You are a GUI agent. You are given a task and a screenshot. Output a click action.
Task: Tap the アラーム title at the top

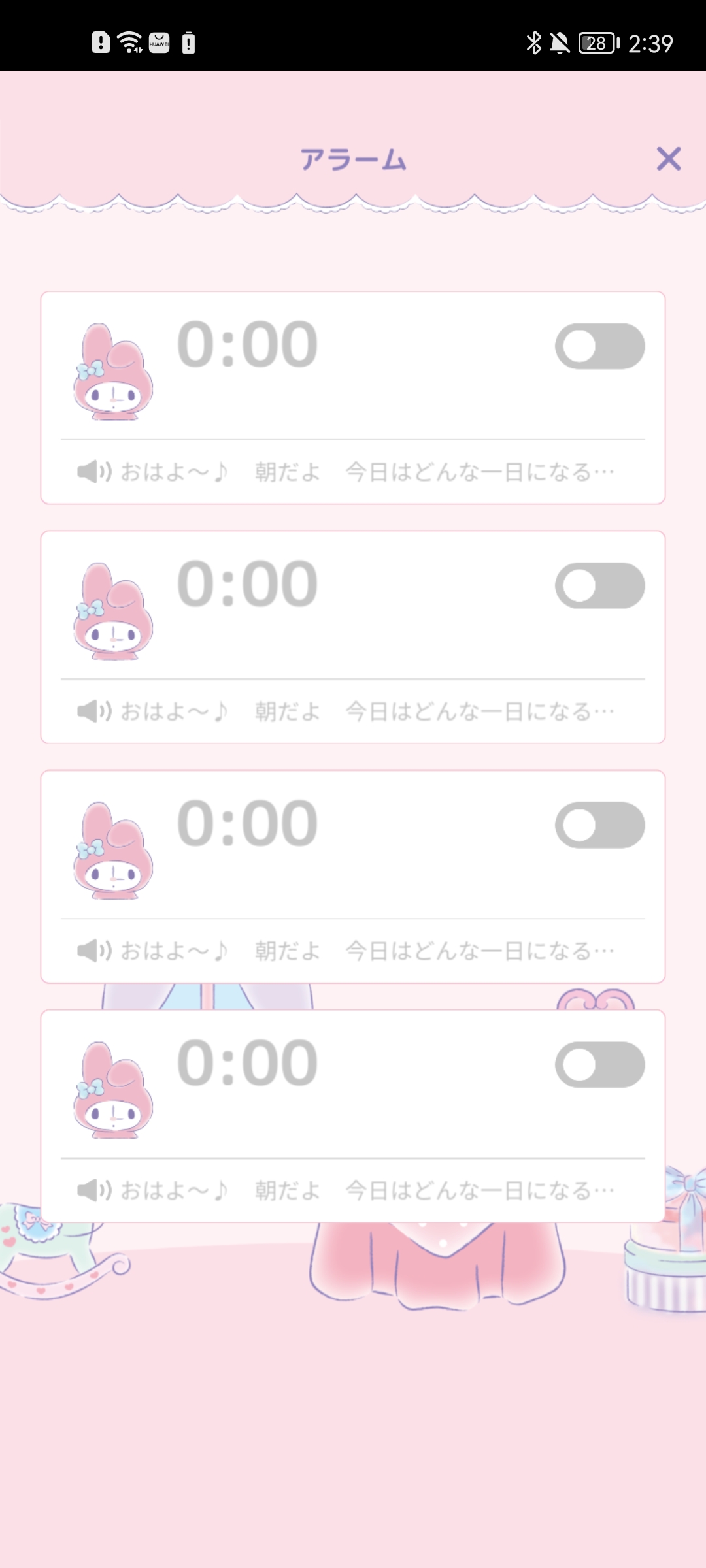click(x=353, y=160)
